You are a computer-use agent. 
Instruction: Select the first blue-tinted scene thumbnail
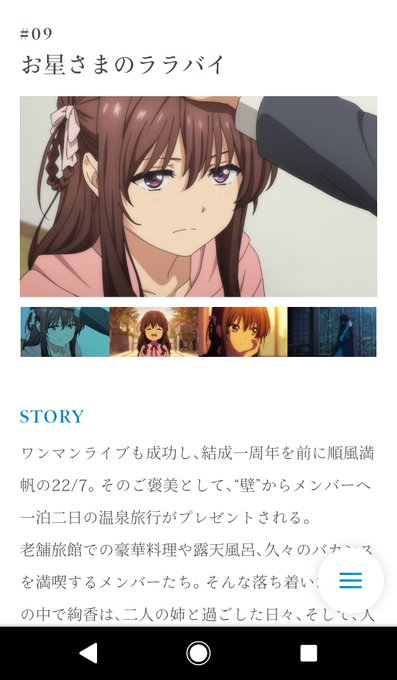[65, 332]
